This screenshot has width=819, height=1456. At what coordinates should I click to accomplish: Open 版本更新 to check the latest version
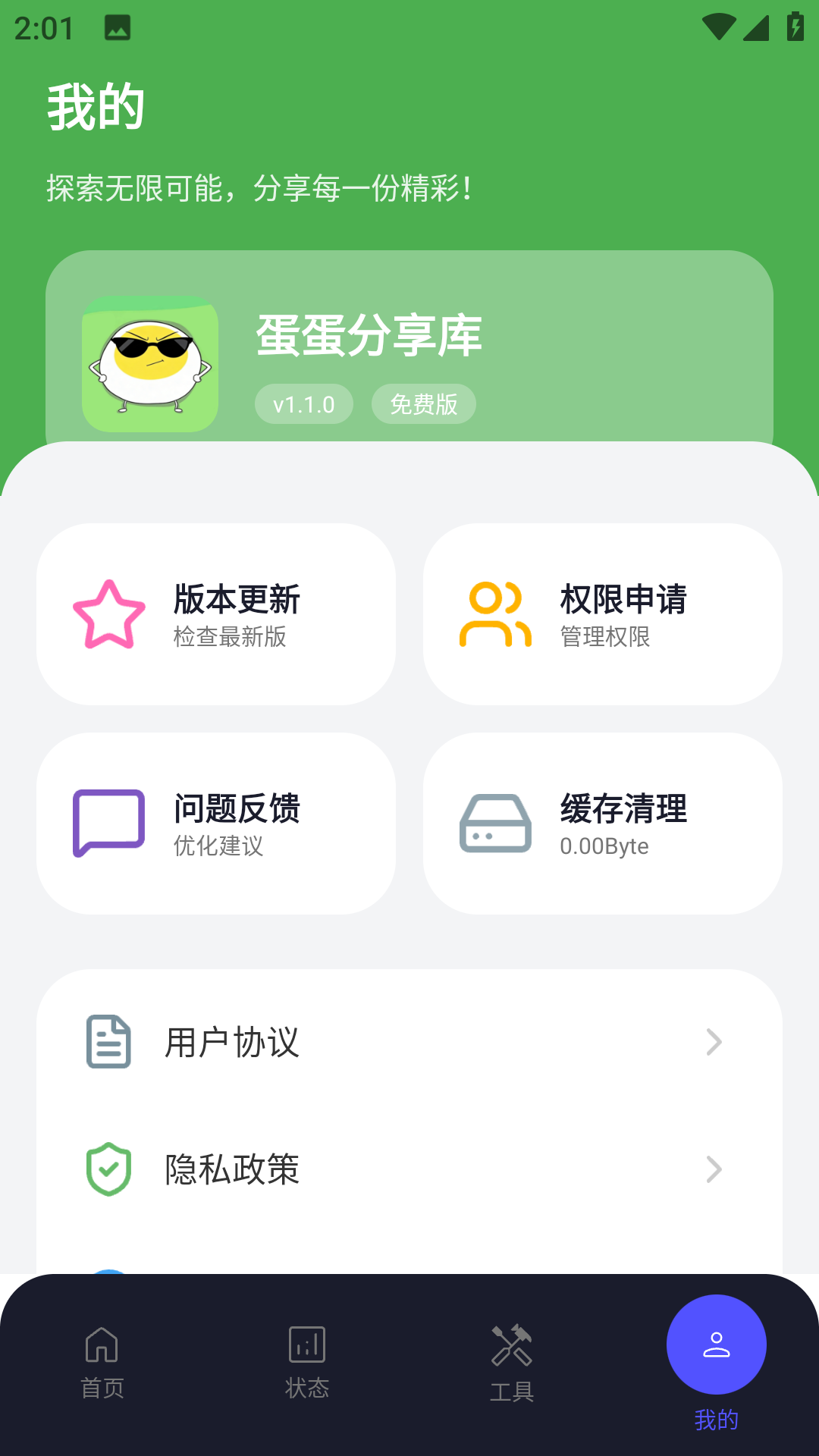(218, 614)
